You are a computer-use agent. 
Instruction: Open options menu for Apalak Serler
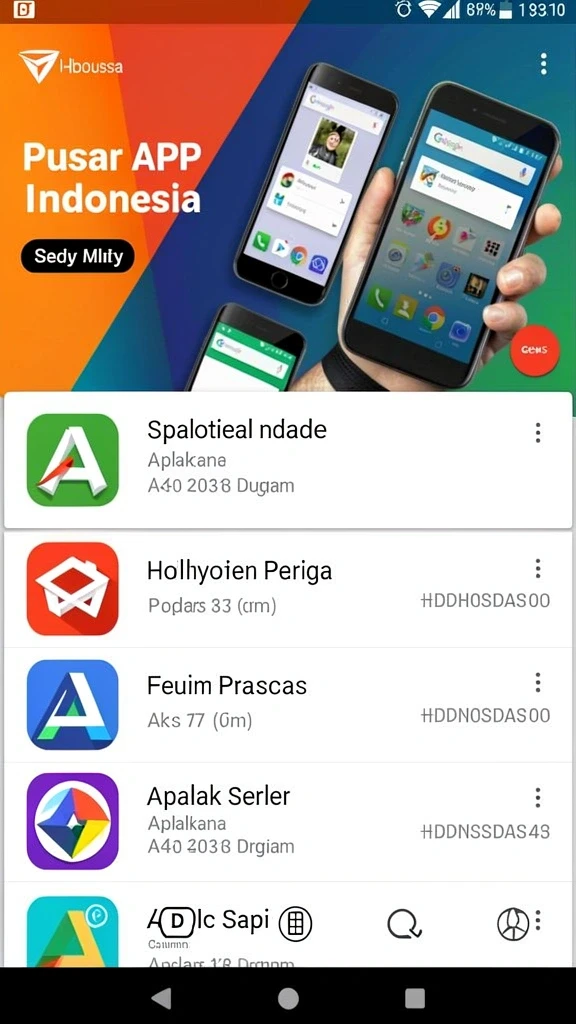click(x=537, y=797)
